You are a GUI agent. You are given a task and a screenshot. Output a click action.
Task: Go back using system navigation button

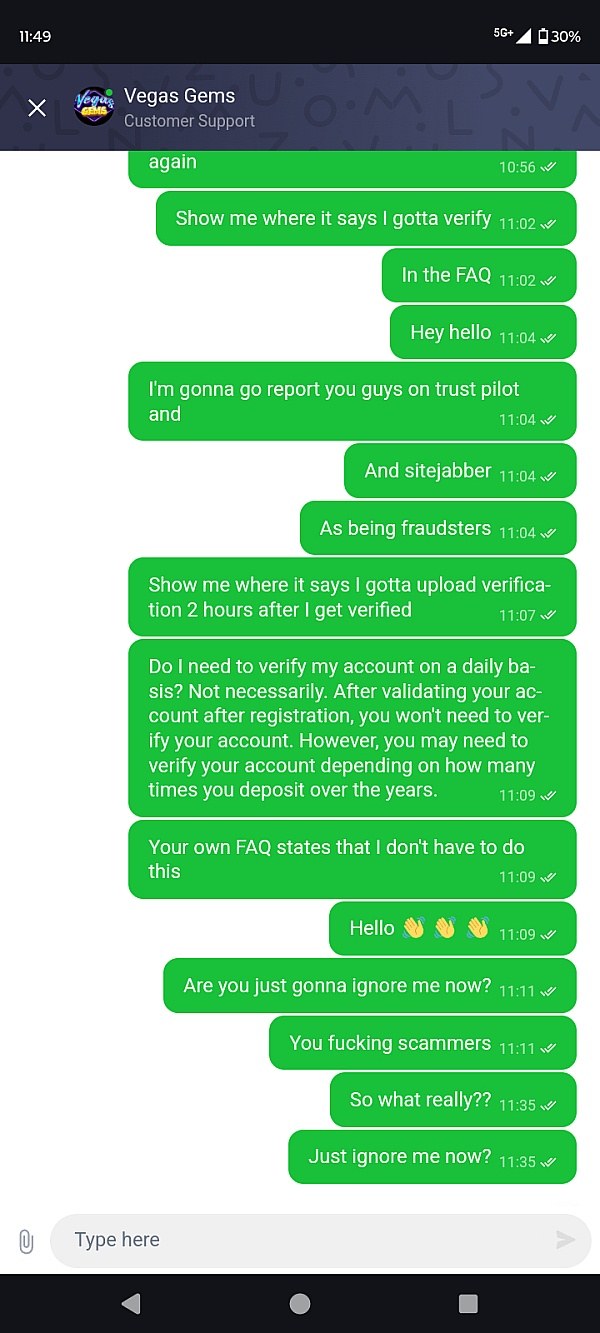click(130, 1303)
